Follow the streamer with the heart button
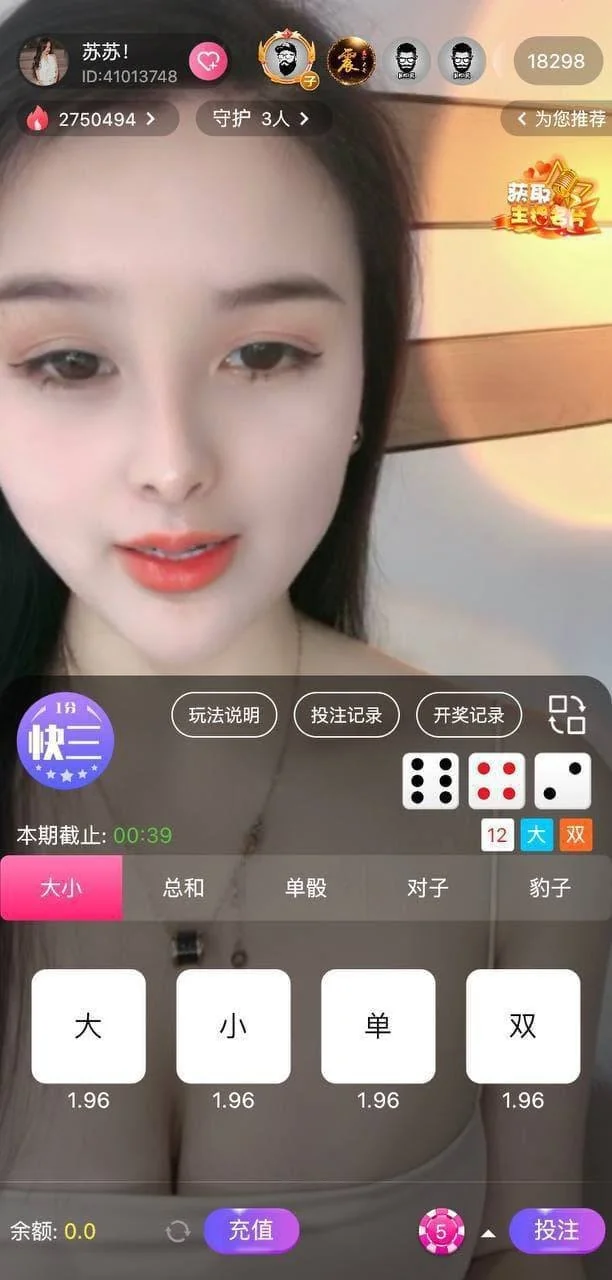This screenshot has width=612, height=1280. tap(208, 61)
